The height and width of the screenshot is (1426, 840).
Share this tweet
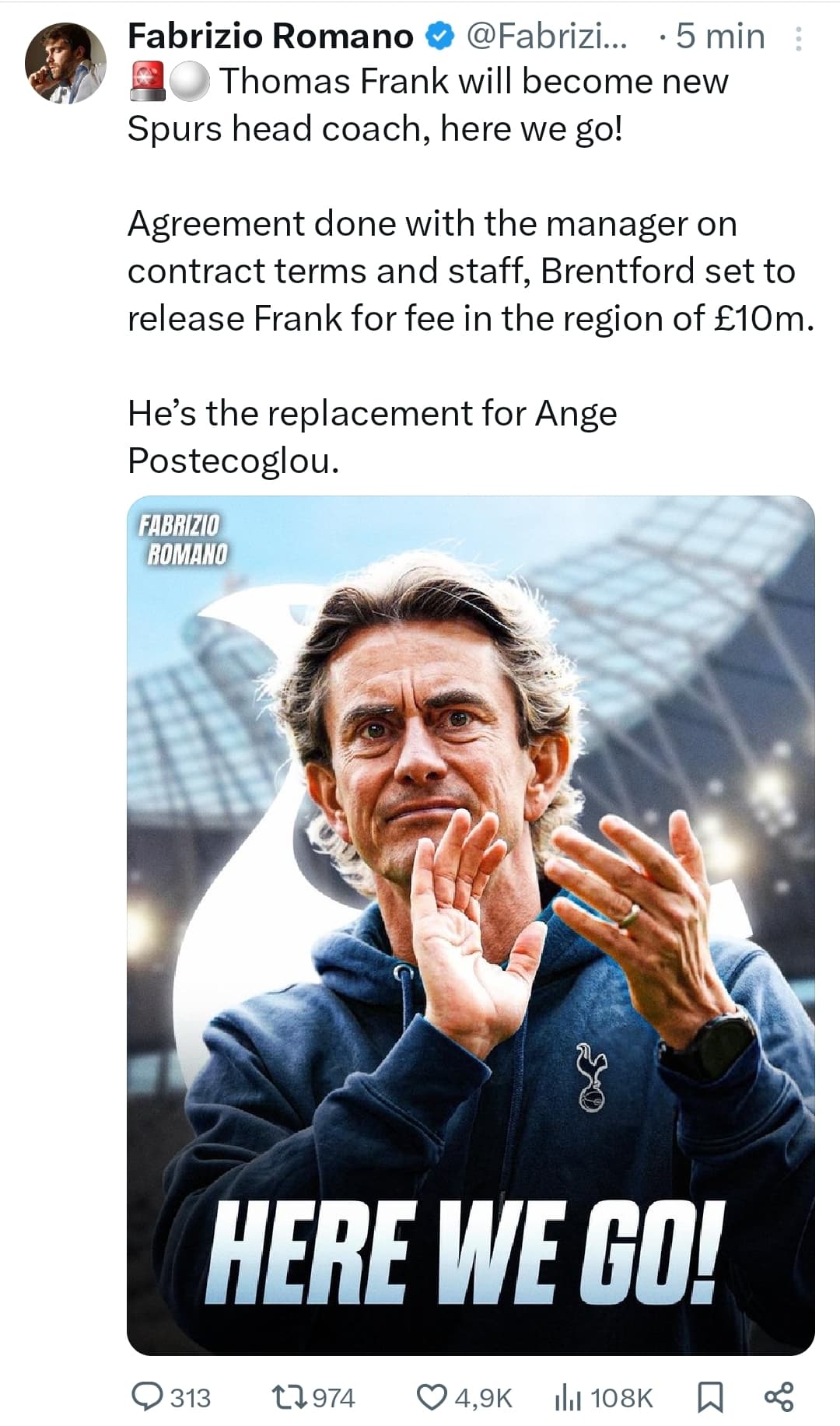(779, 1397)
